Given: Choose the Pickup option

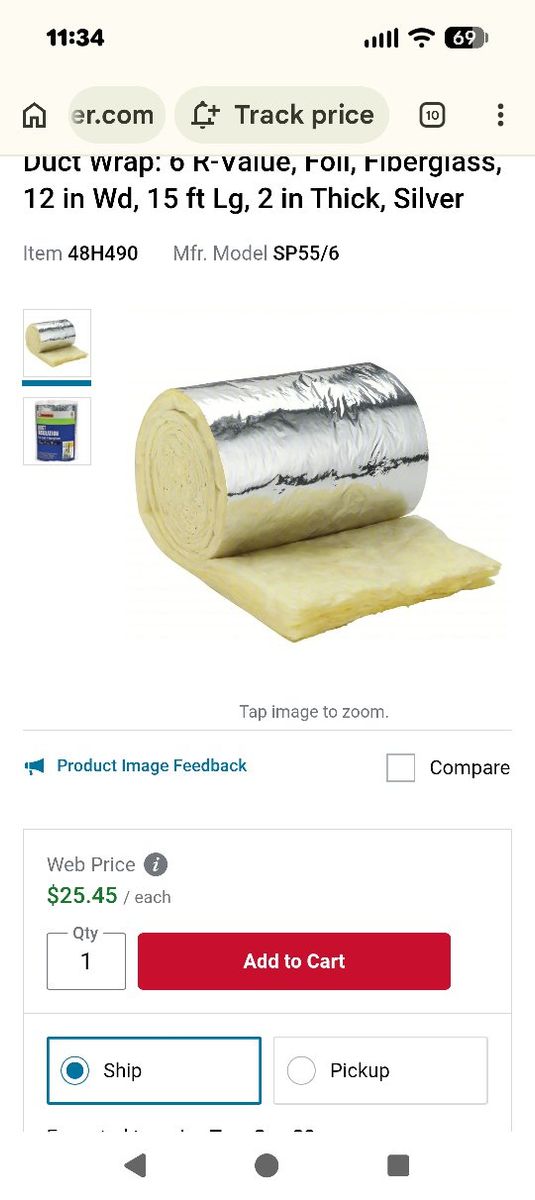Looking at the screenshot, I should [x=380, y=1070].
